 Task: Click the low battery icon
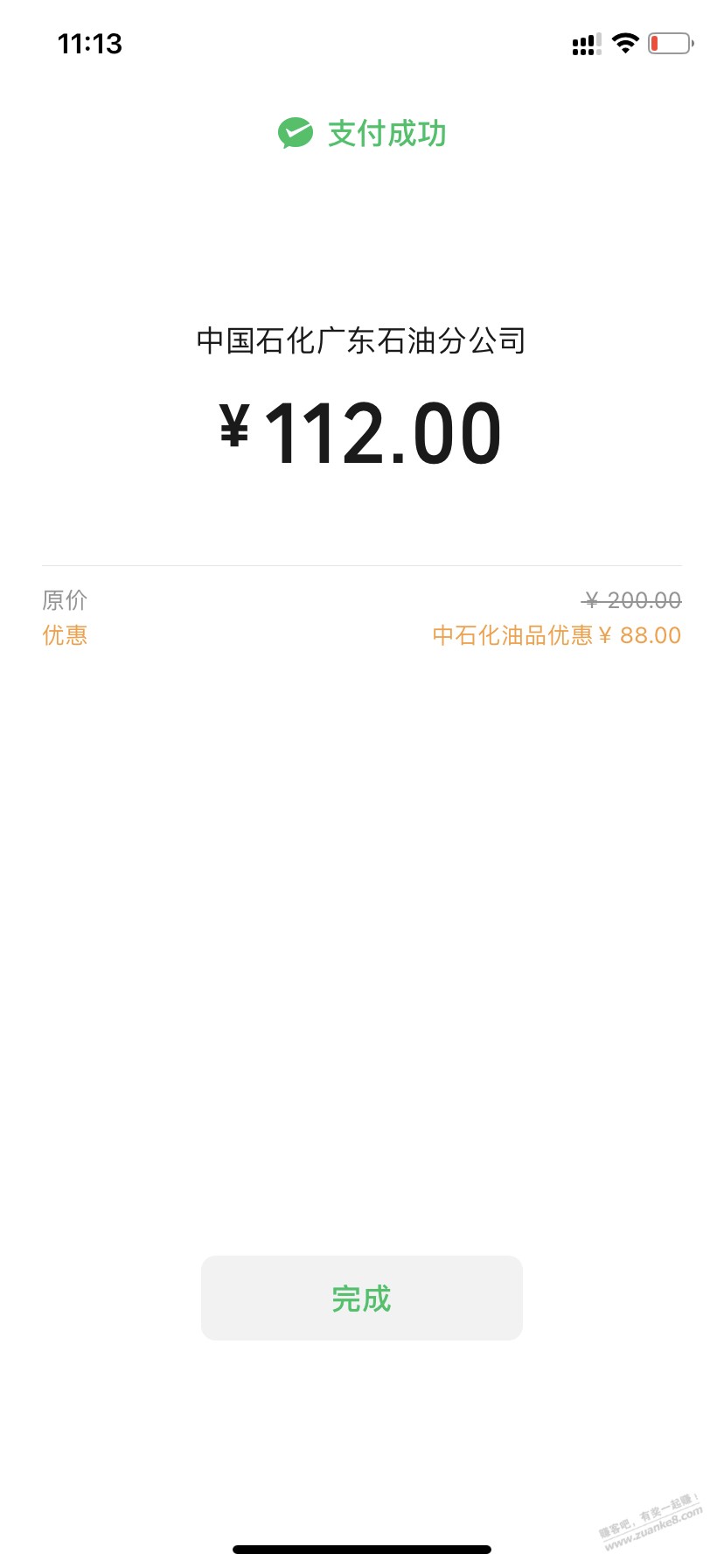tap(669, 44)
